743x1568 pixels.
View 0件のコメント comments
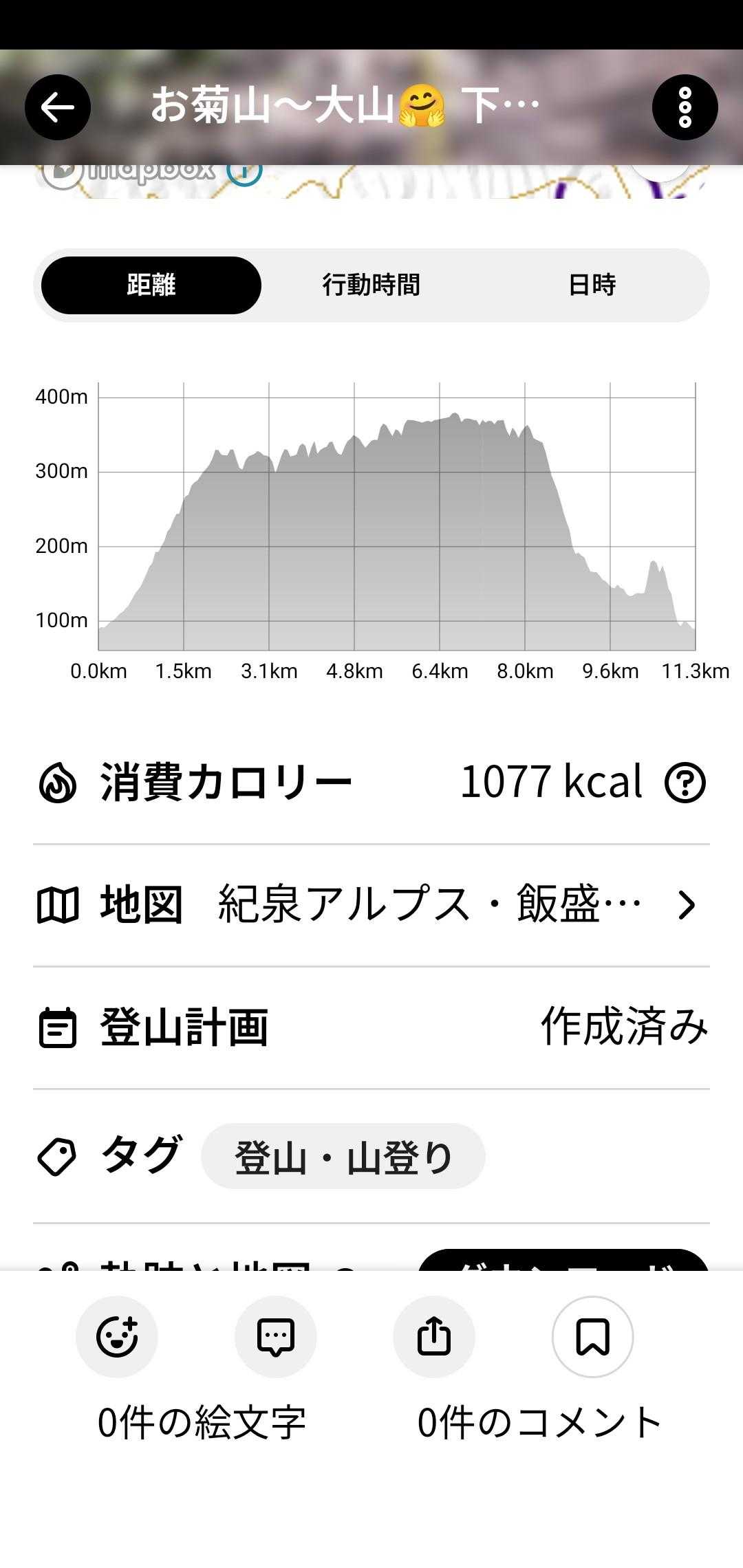539,1422
